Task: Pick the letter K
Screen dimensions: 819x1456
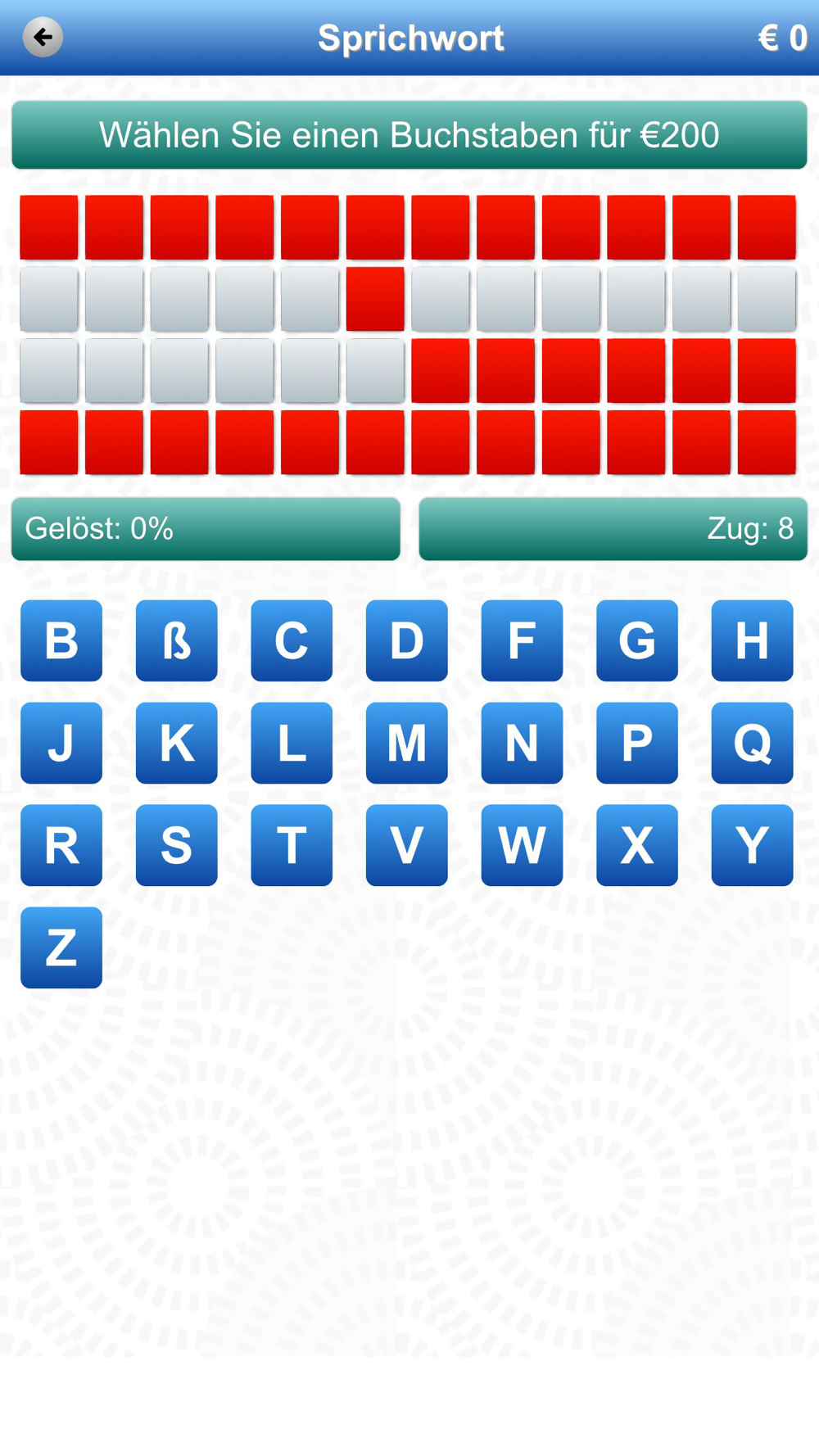Action: coord(176,743)
